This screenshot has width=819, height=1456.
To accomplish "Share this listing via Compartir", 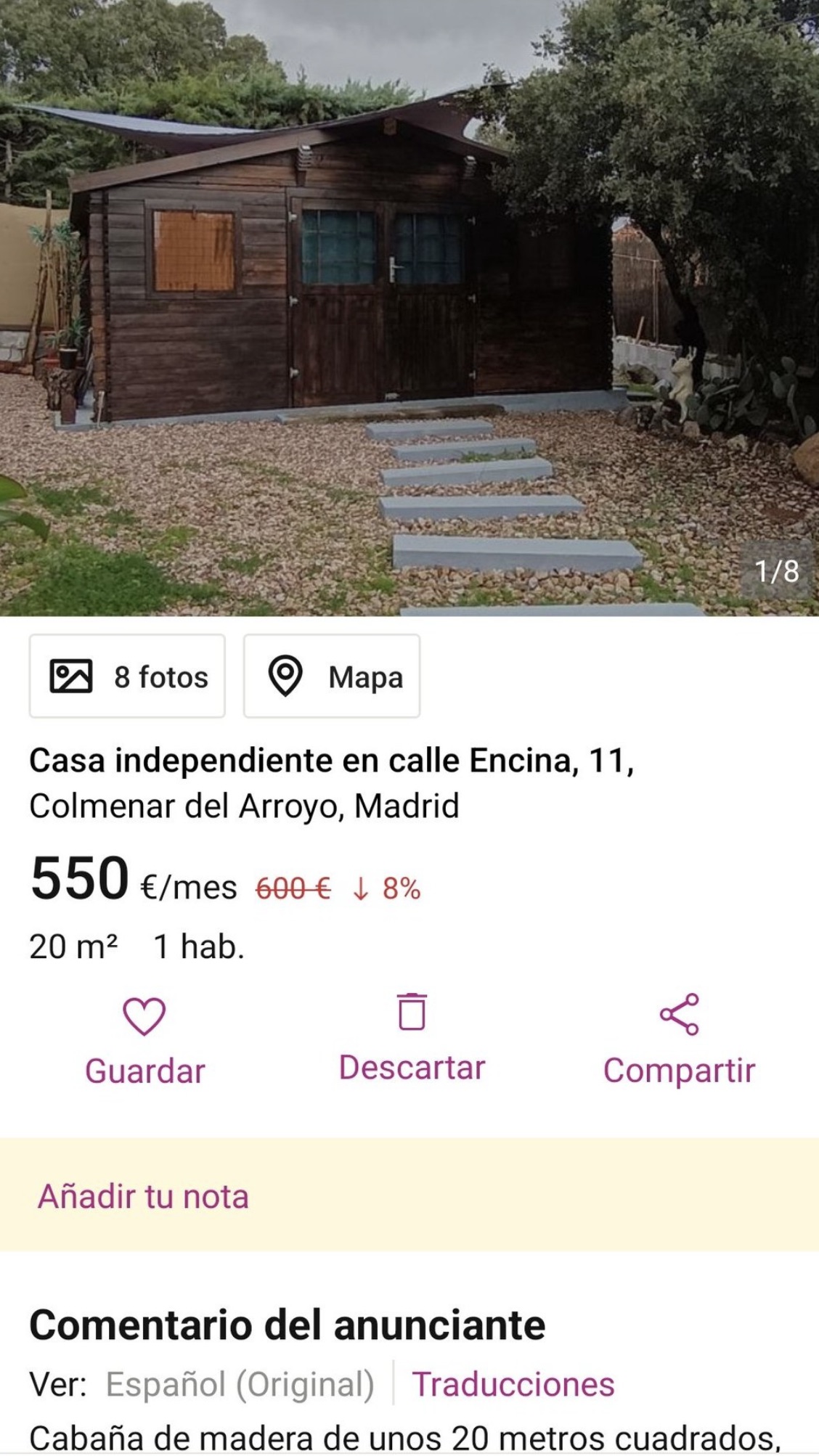I will point(679,1041).
